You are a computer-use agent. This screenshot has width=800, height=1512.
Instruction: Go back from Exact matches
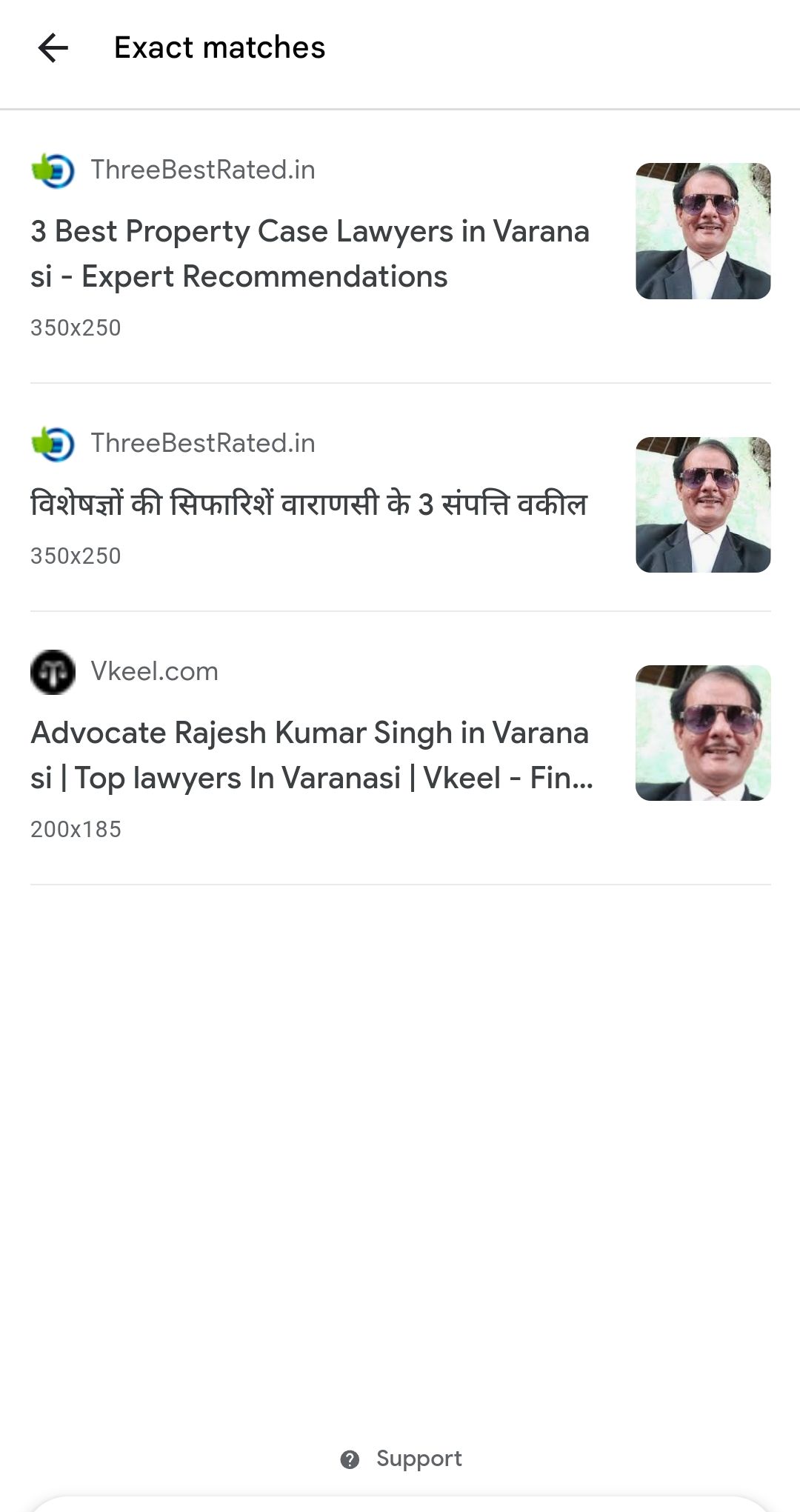[x=53, y=48]
